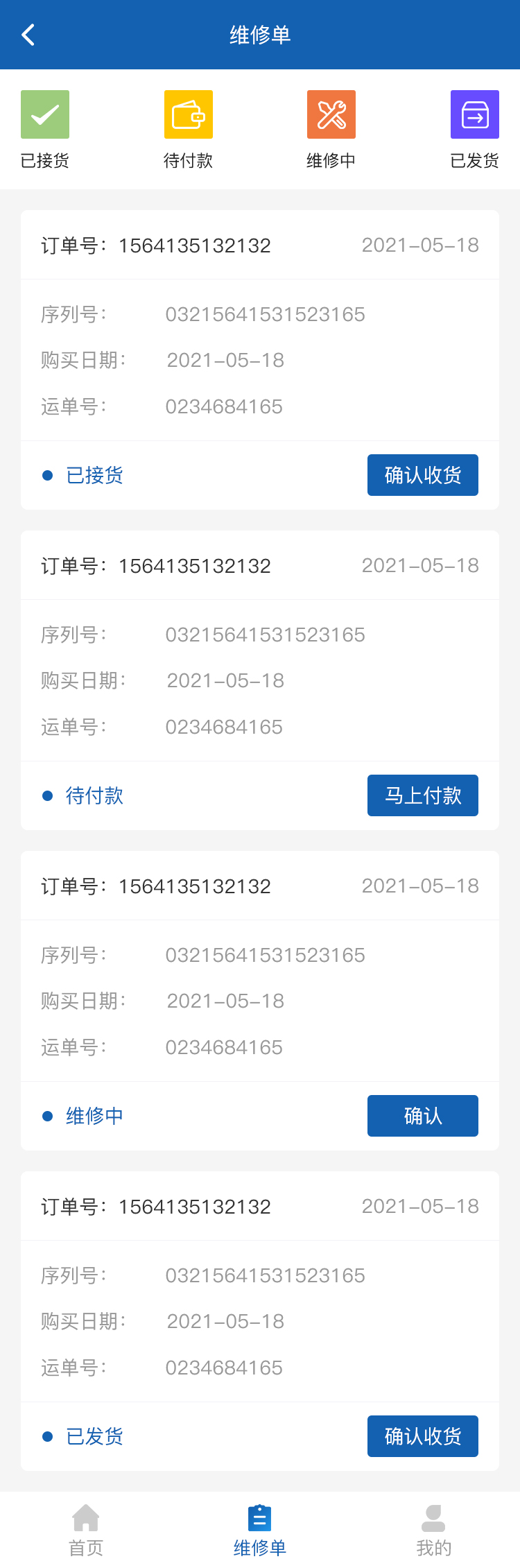Open the 维修单 bottom tab
This screenshot has width=520, height=1568.
260,1528
